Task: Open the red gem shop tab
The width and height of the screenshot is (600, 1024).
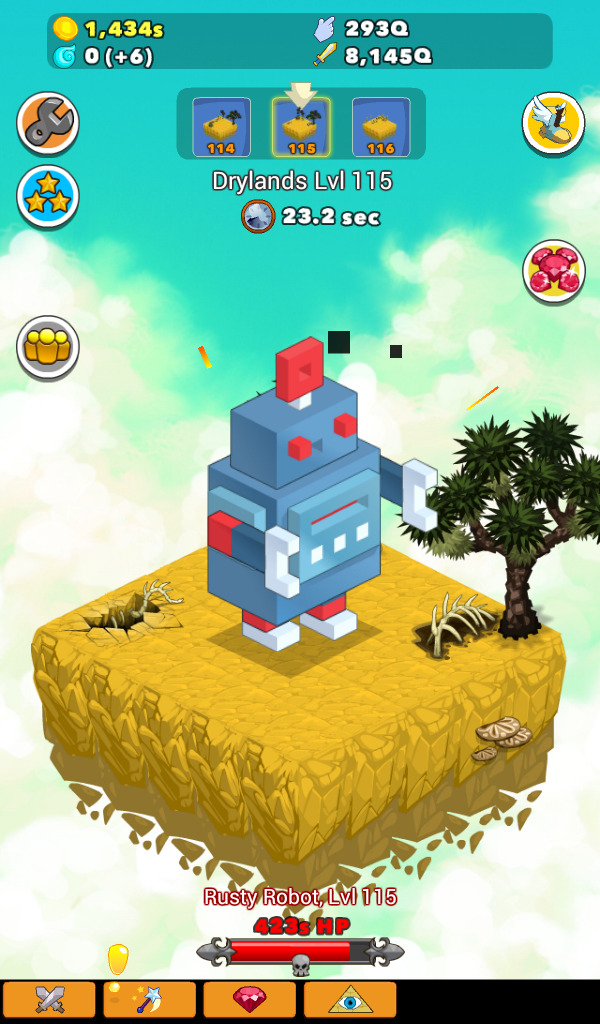Action: (x=249, y=999)
